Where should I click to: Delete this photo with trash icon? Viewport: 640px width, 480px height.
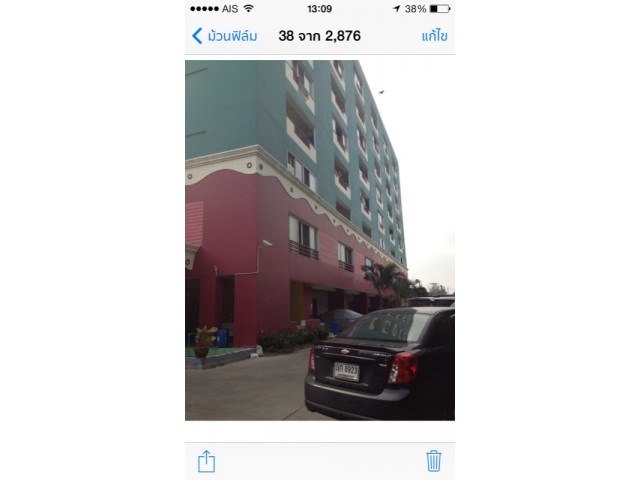(x=434, y=461)
